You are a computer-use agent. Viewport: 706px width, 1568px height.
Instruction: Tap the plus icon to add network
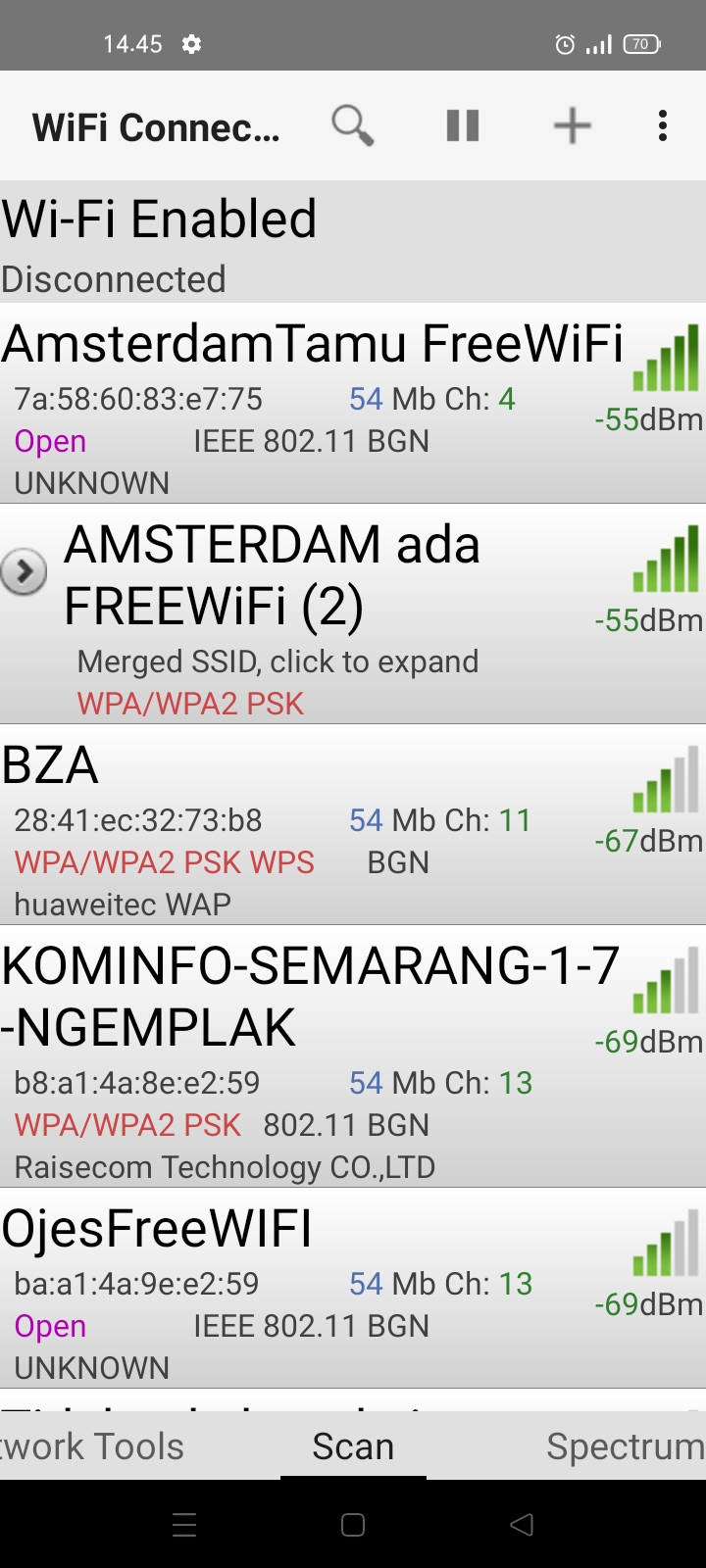(573, 125)
